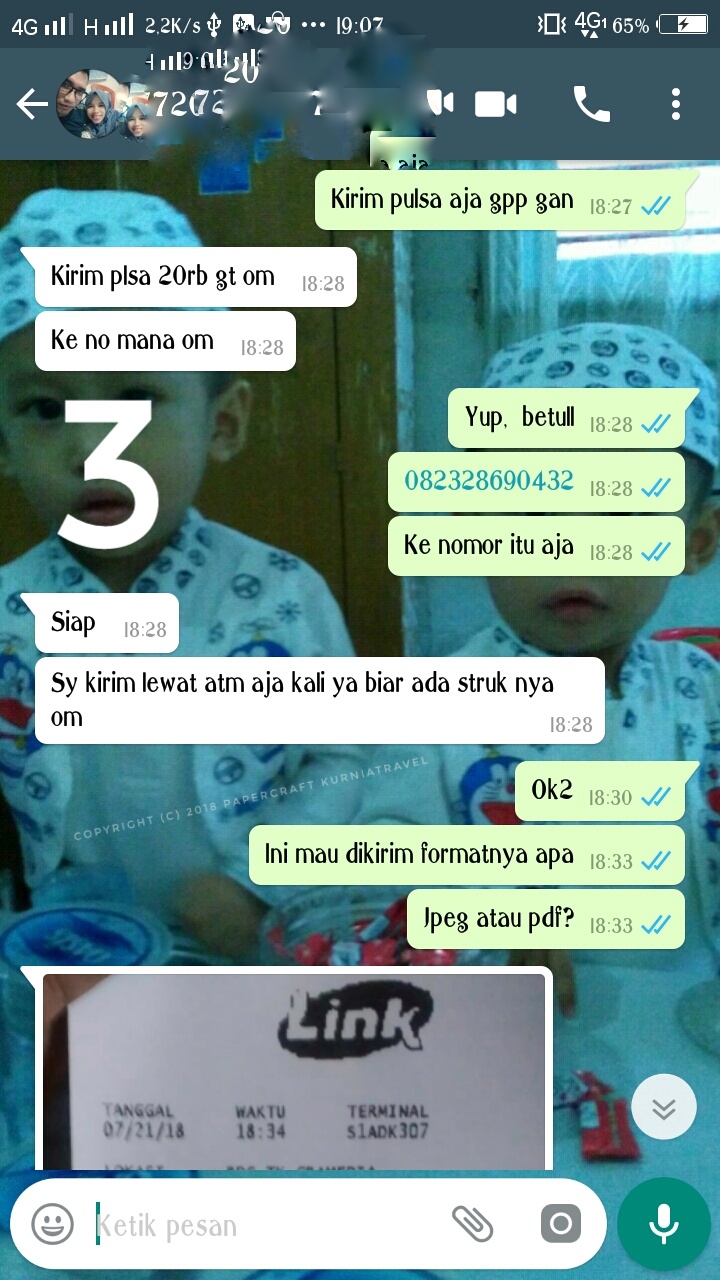720x1280 pixels.
Task: Open the contact's profile photo
Action: (90, 104)
